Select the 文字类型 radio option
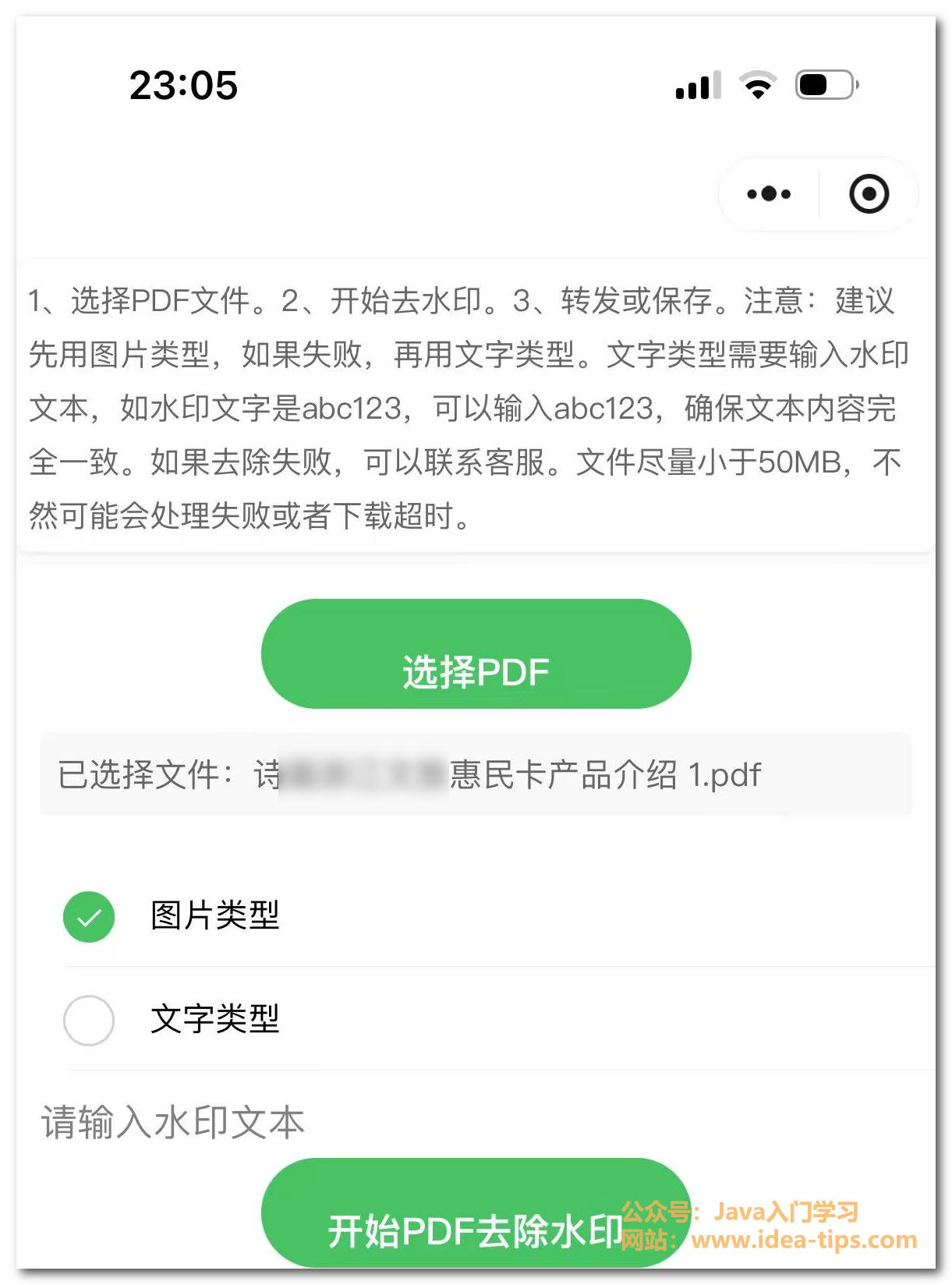The height and width of the screenshot is (1285, 952). tap(89, 1020)
